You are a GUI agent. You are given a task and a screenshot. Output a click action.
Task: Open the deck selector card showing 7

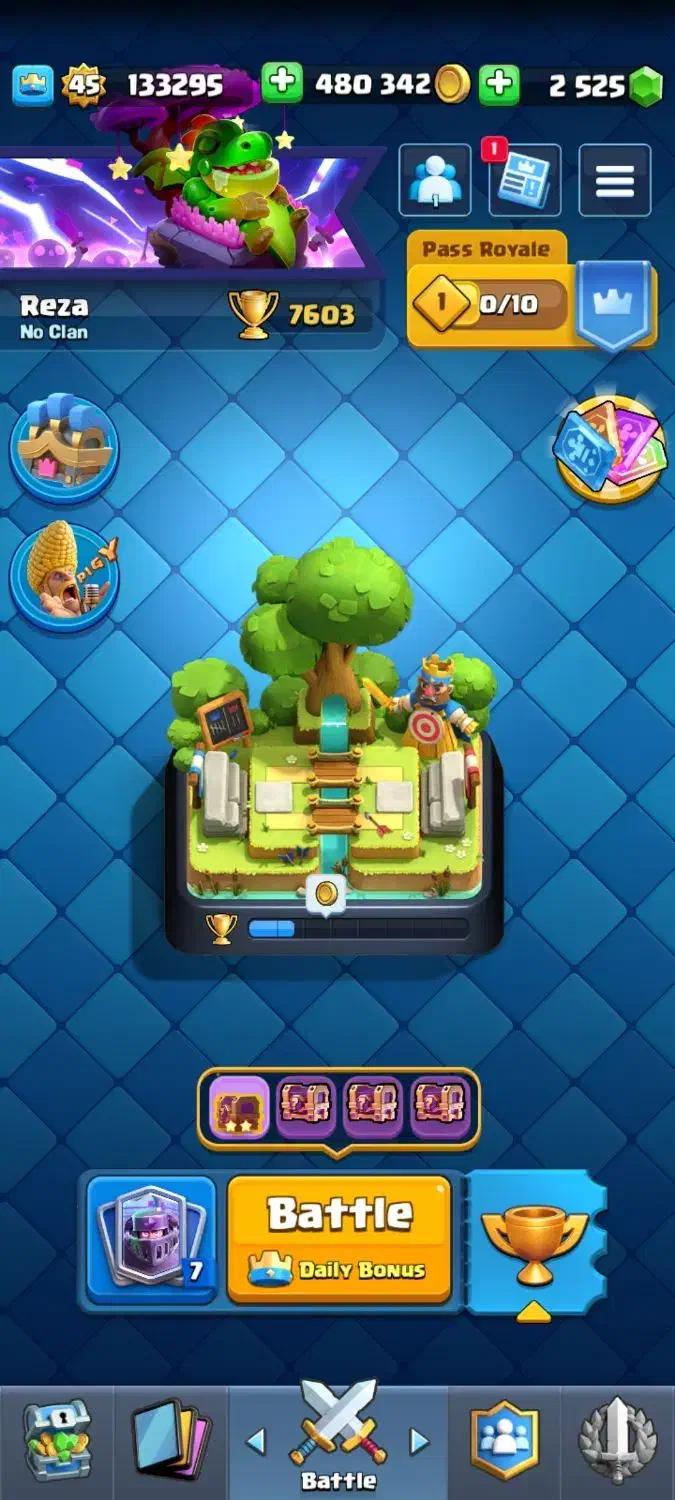point(151,1240)
